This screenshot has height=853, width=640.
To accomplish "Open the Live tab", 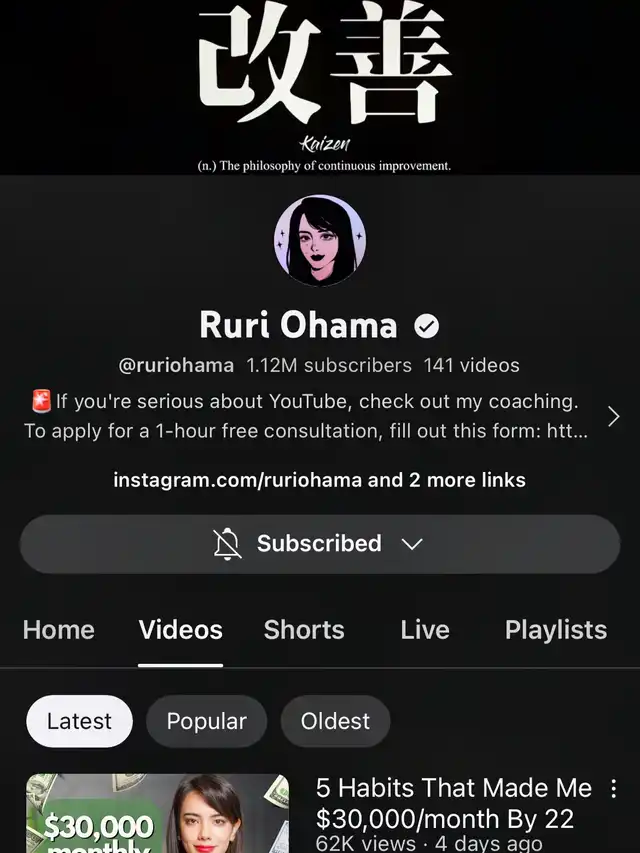I will 425,630.
